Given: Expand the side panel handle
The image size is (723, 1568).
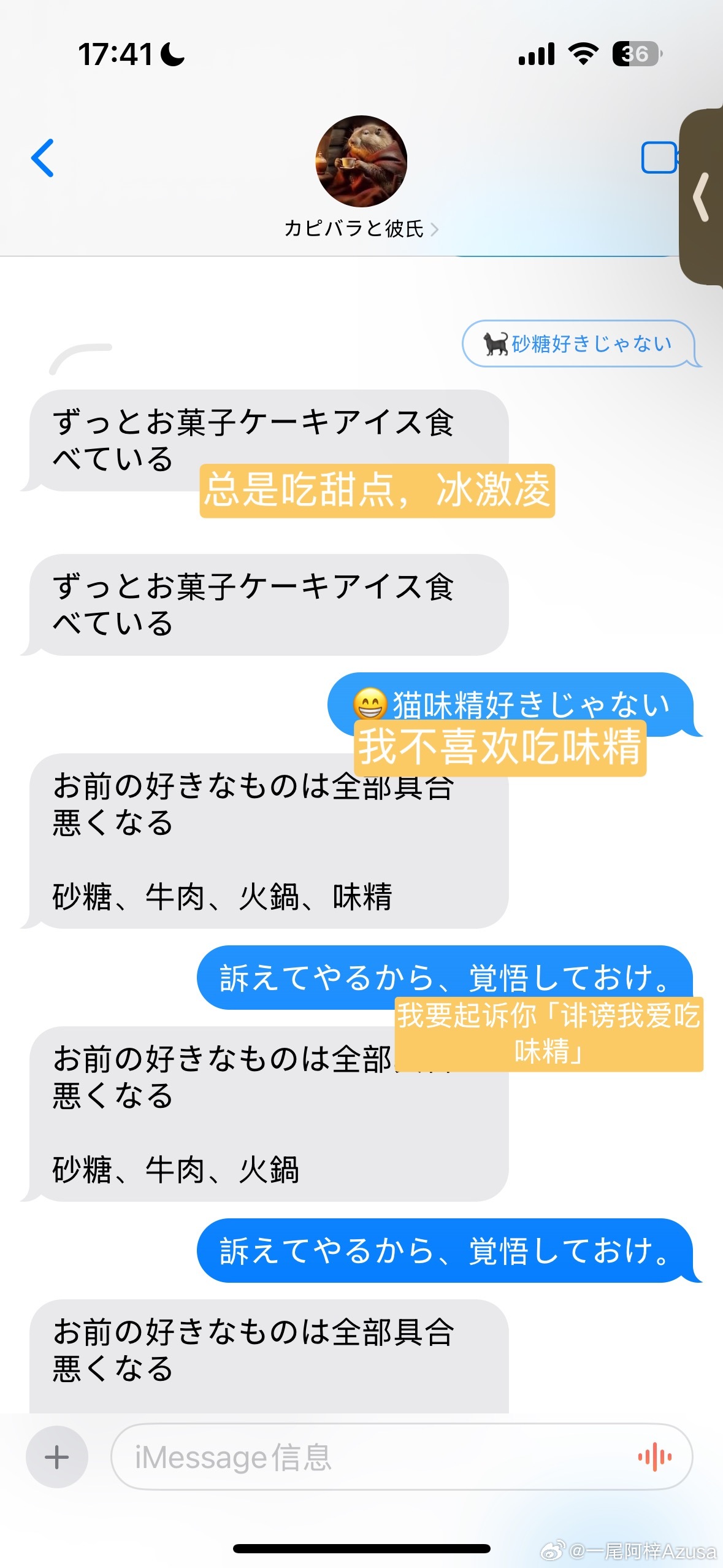Looking at the screenshot, I should [x=702, y=197].
